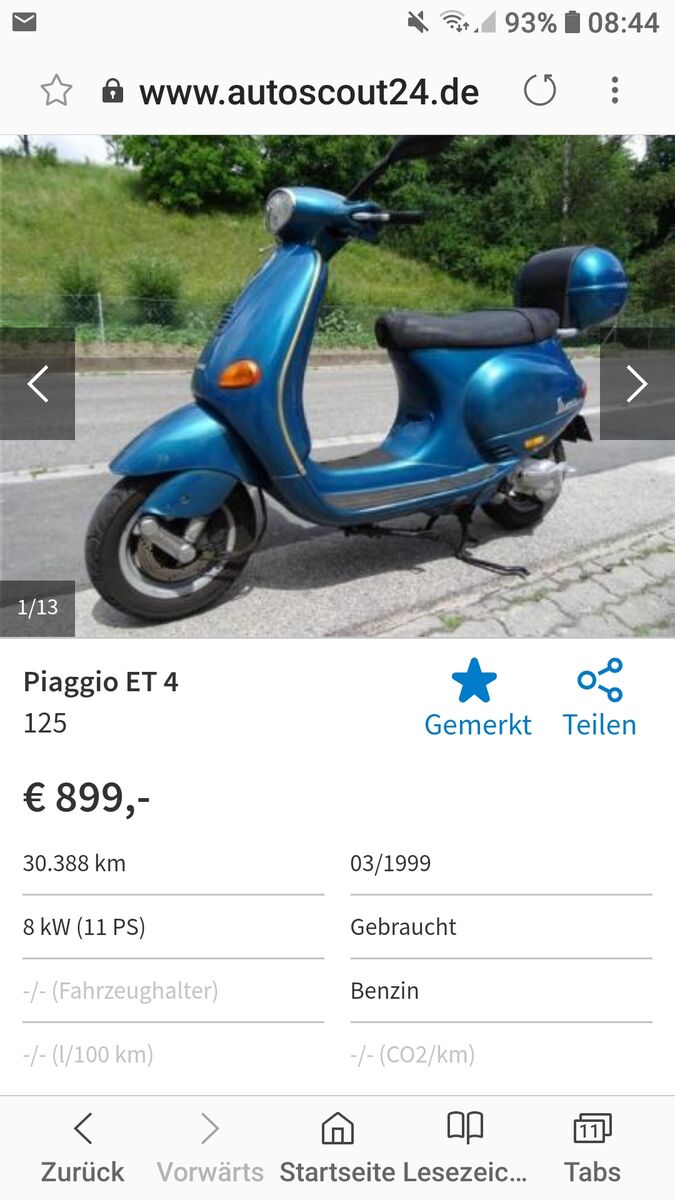This screenshot has height=1200, width=675.
Task: Reload the current page
Action: click(540, 91)
